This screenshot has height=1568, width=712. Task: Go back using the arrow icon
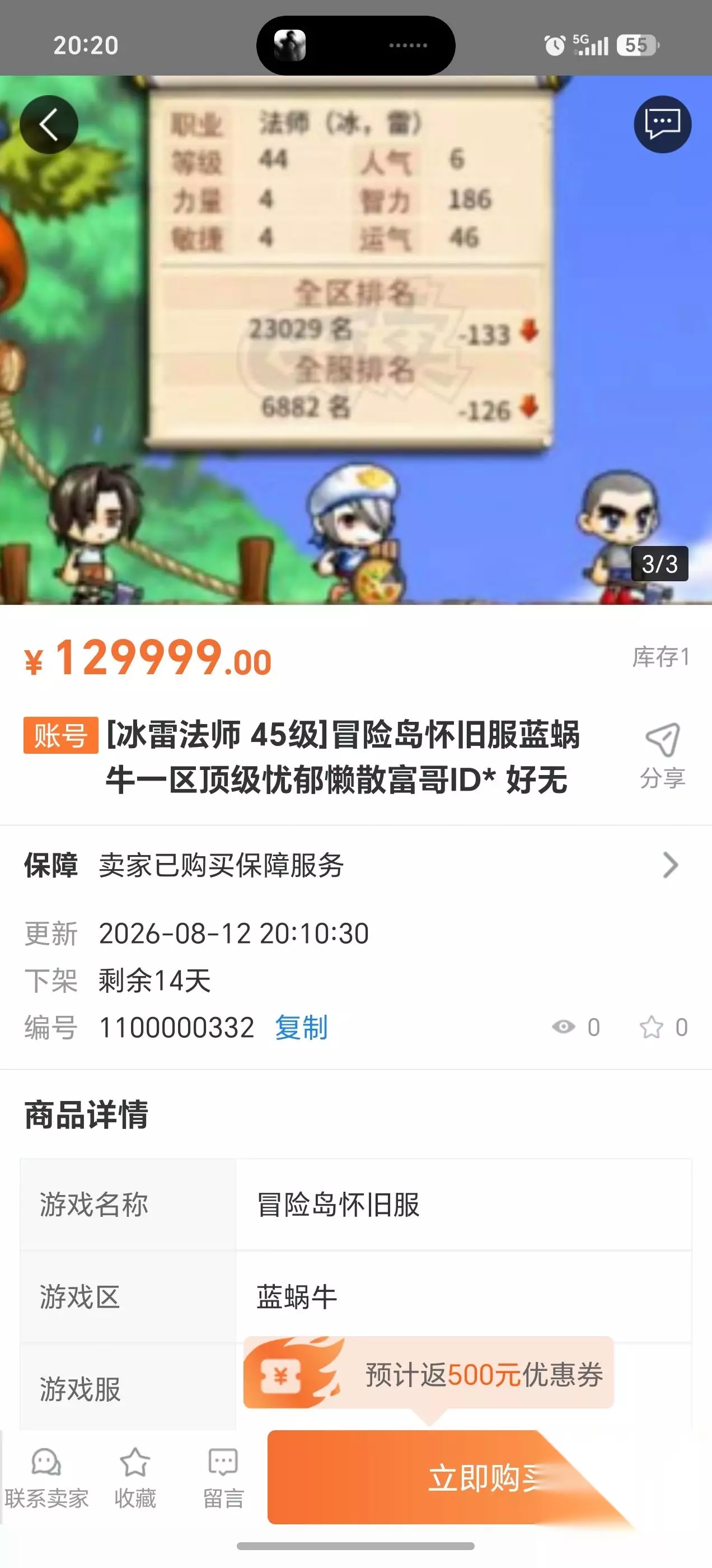49,125
